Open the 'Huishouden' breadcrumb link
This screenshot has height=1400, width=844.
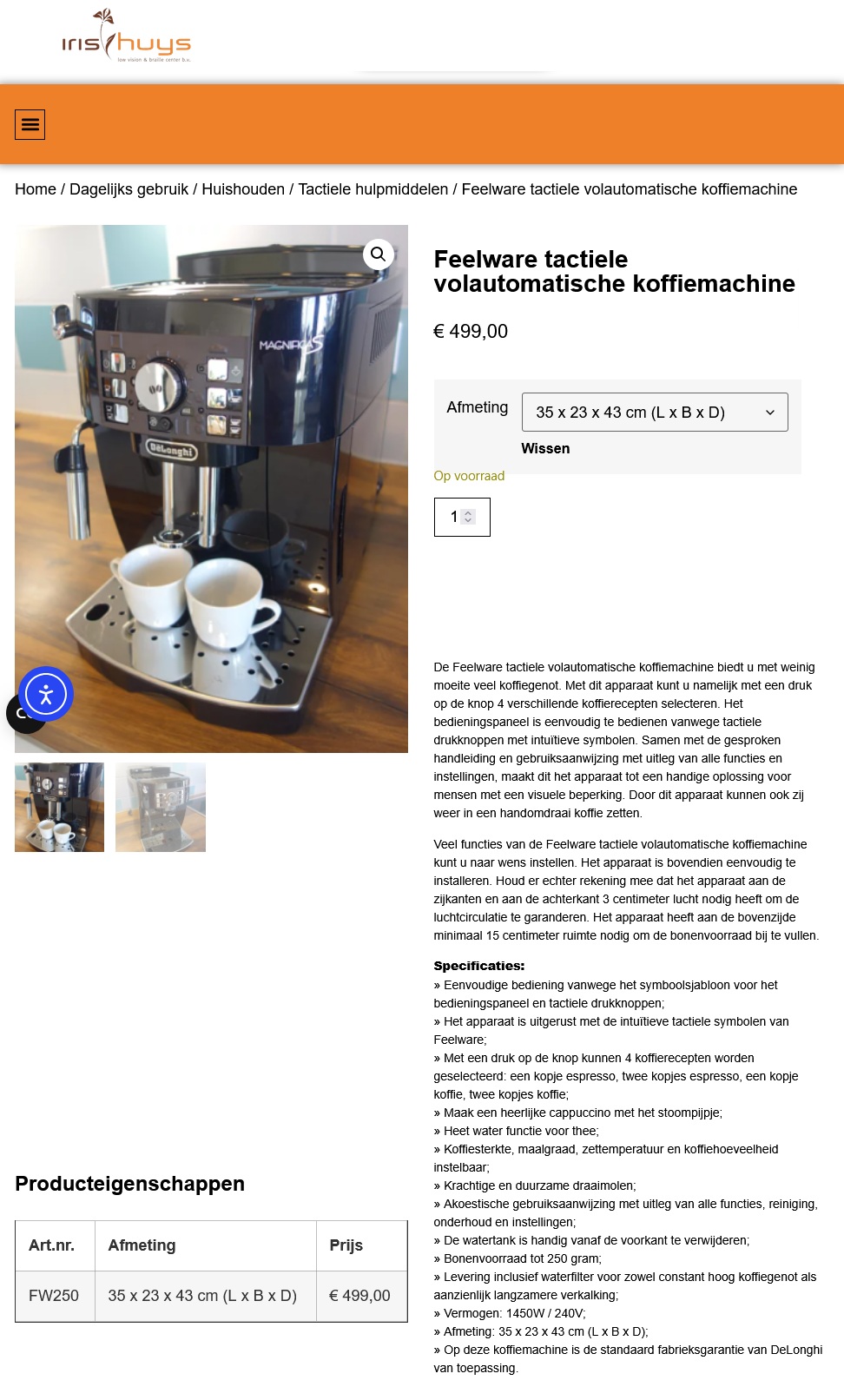(243, 188)
